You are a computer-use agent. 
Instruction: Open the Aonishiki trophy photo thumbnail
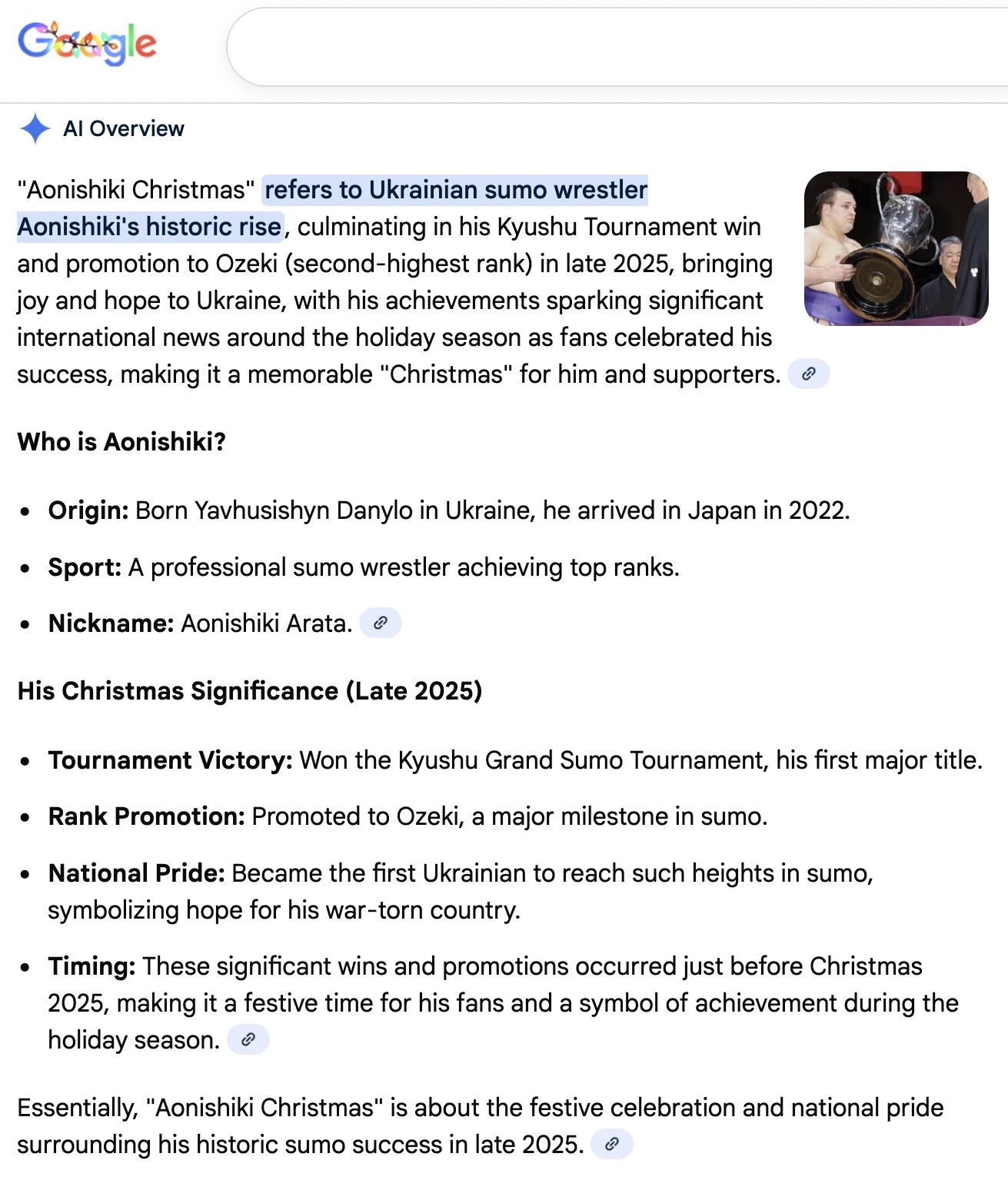click(x=896, y=248)
